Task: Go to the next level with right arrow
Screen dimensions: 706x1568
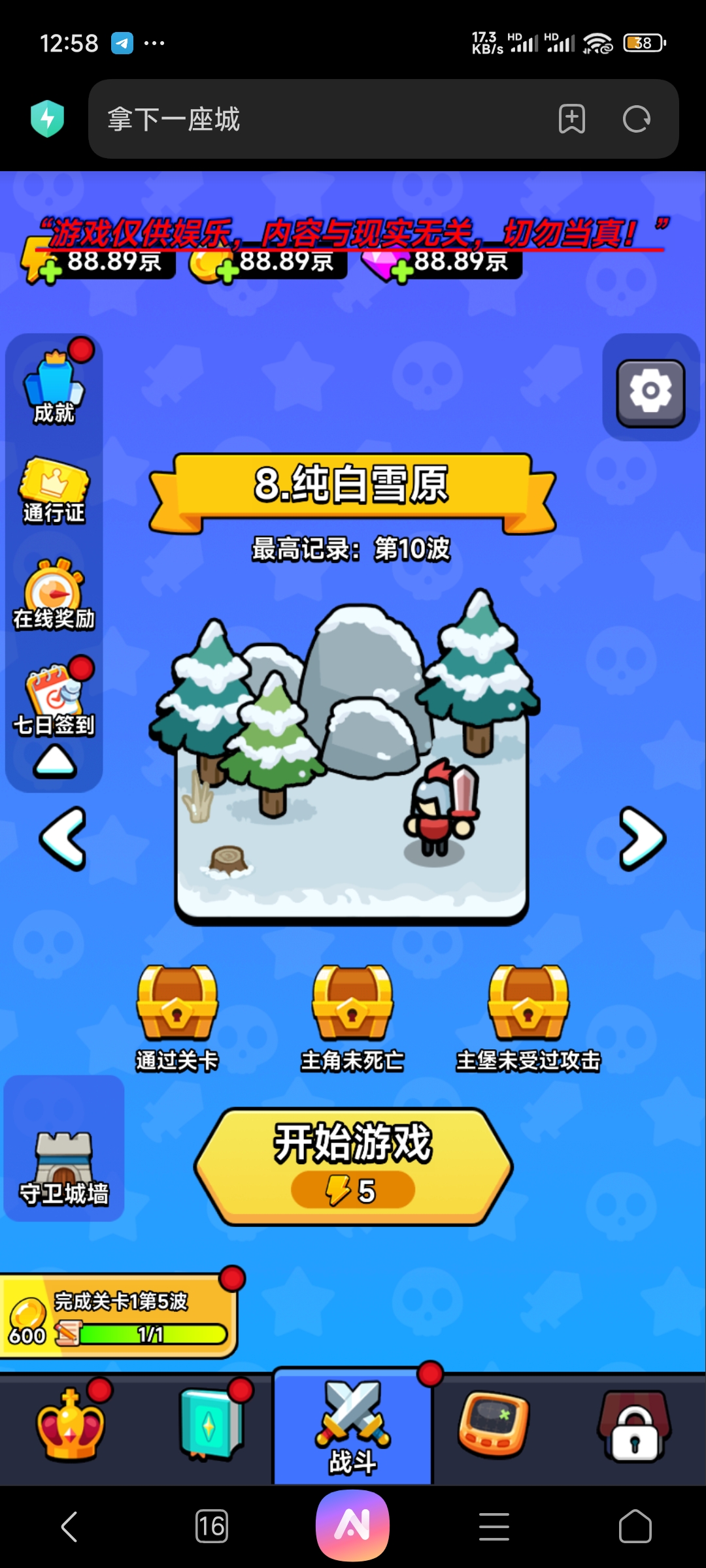Action: pos(642,840)
